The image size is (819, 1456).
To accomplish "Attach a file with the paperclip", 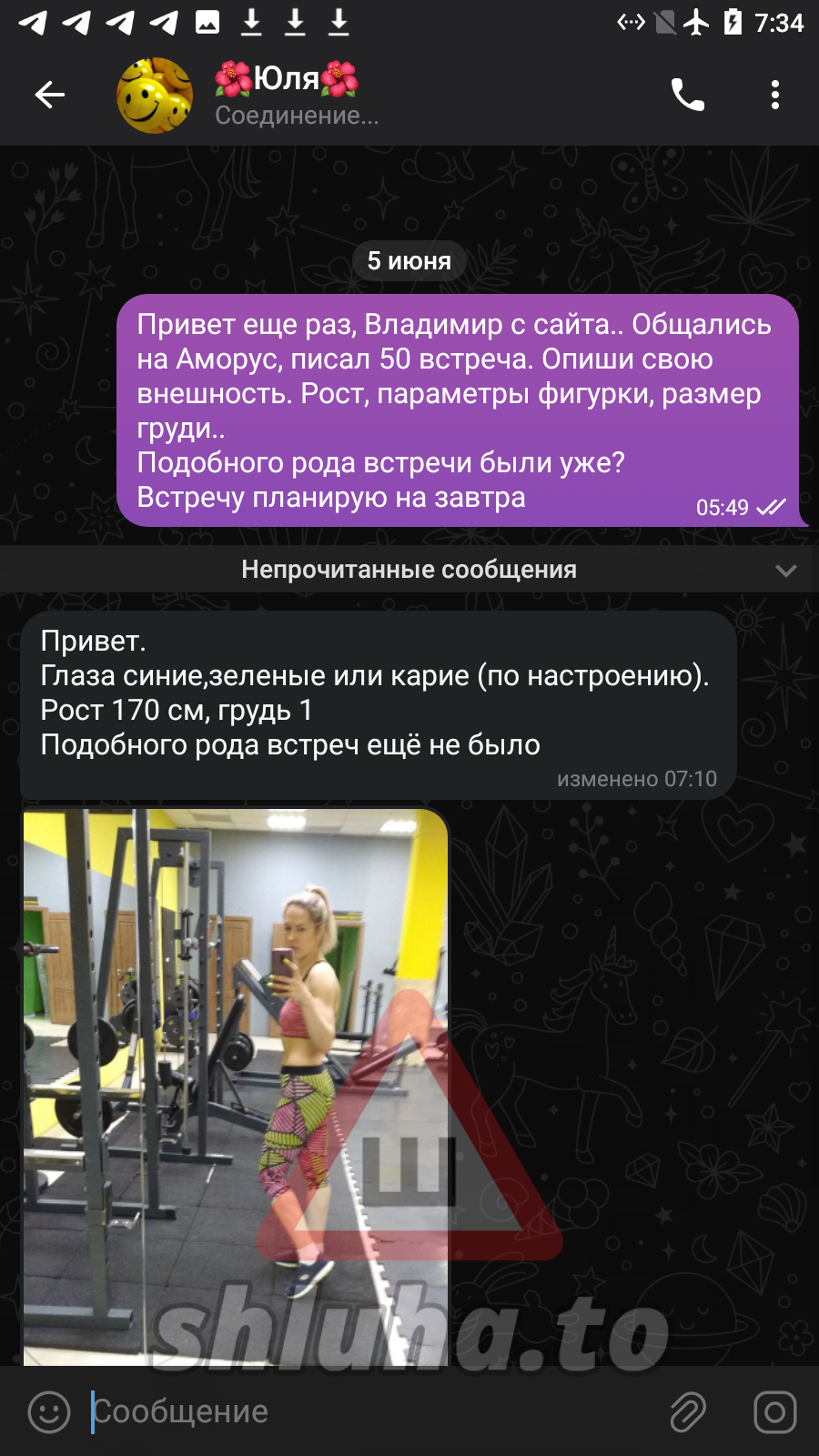I will pos(688,1412).
